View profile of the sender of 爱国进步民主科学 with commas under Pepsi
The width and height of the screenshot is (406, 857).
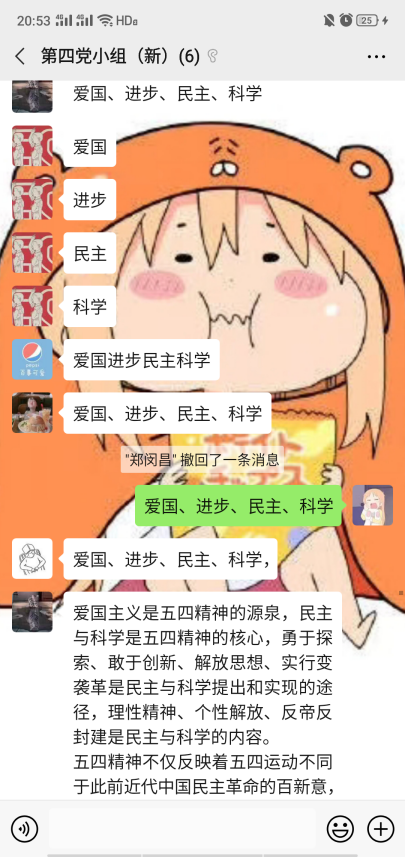(x=32, y=413)
